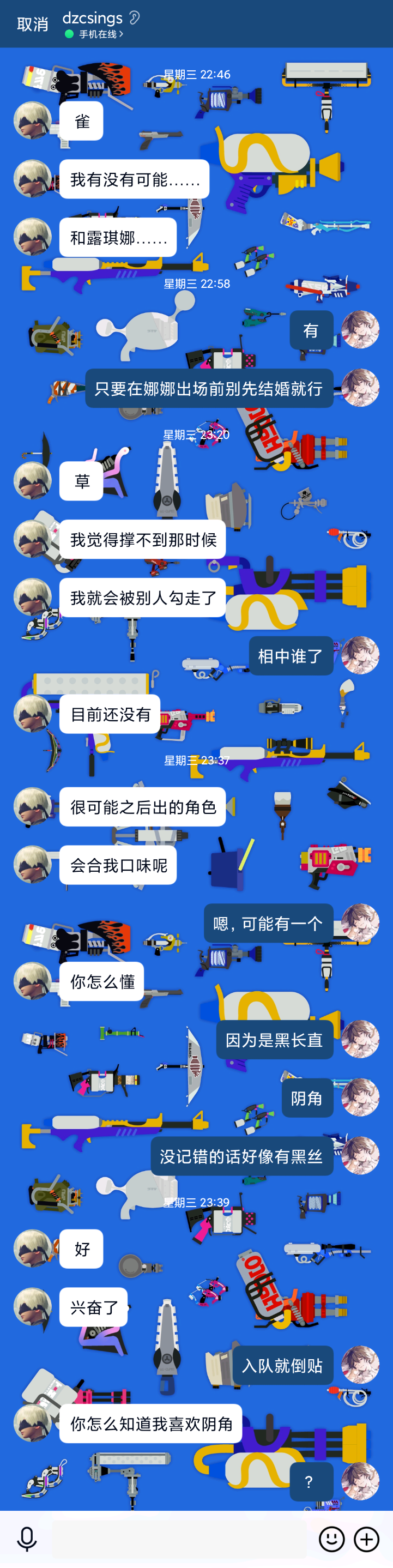Open sender avatar beside message 雀

pyautogui.click(x=32, y=121)
